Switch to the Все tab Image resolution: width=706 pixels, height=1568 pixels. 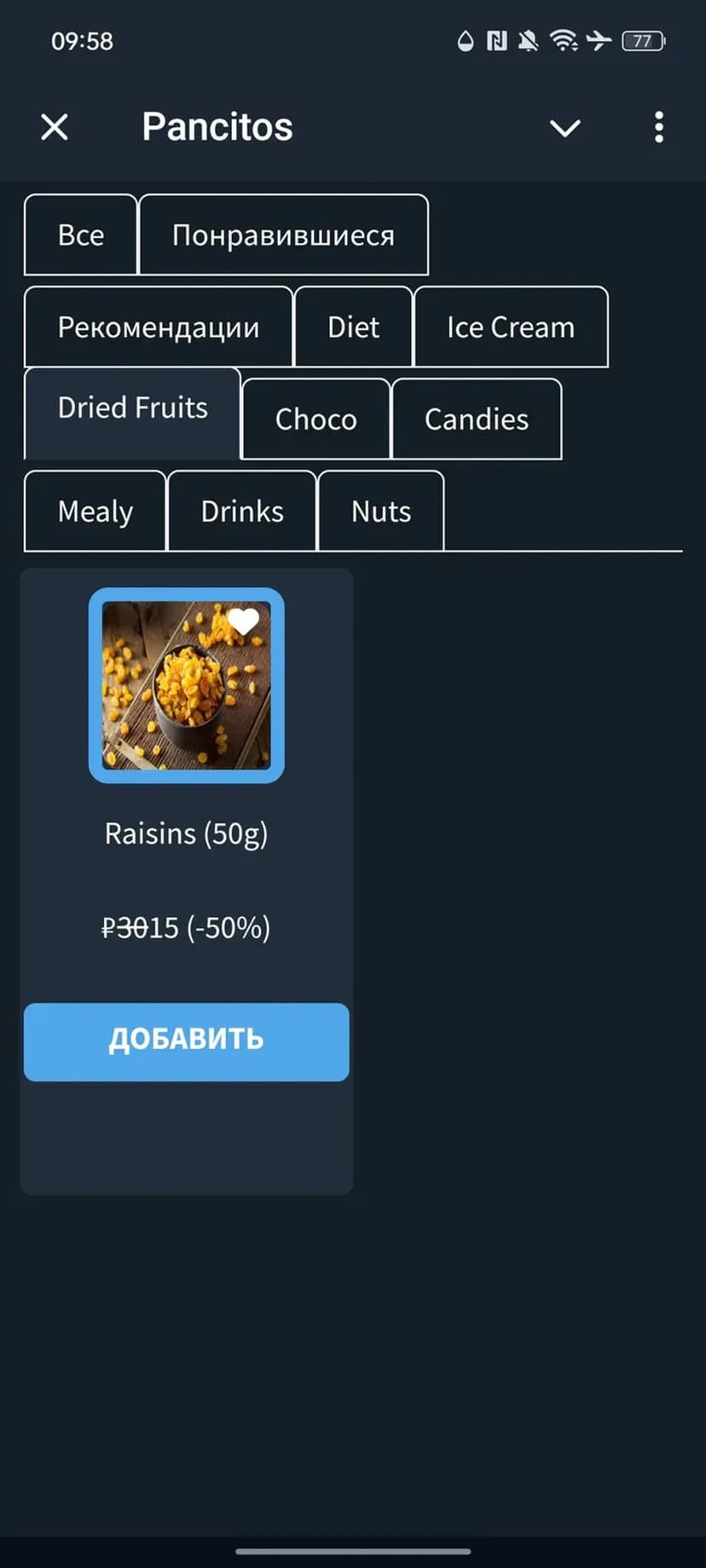81,235
